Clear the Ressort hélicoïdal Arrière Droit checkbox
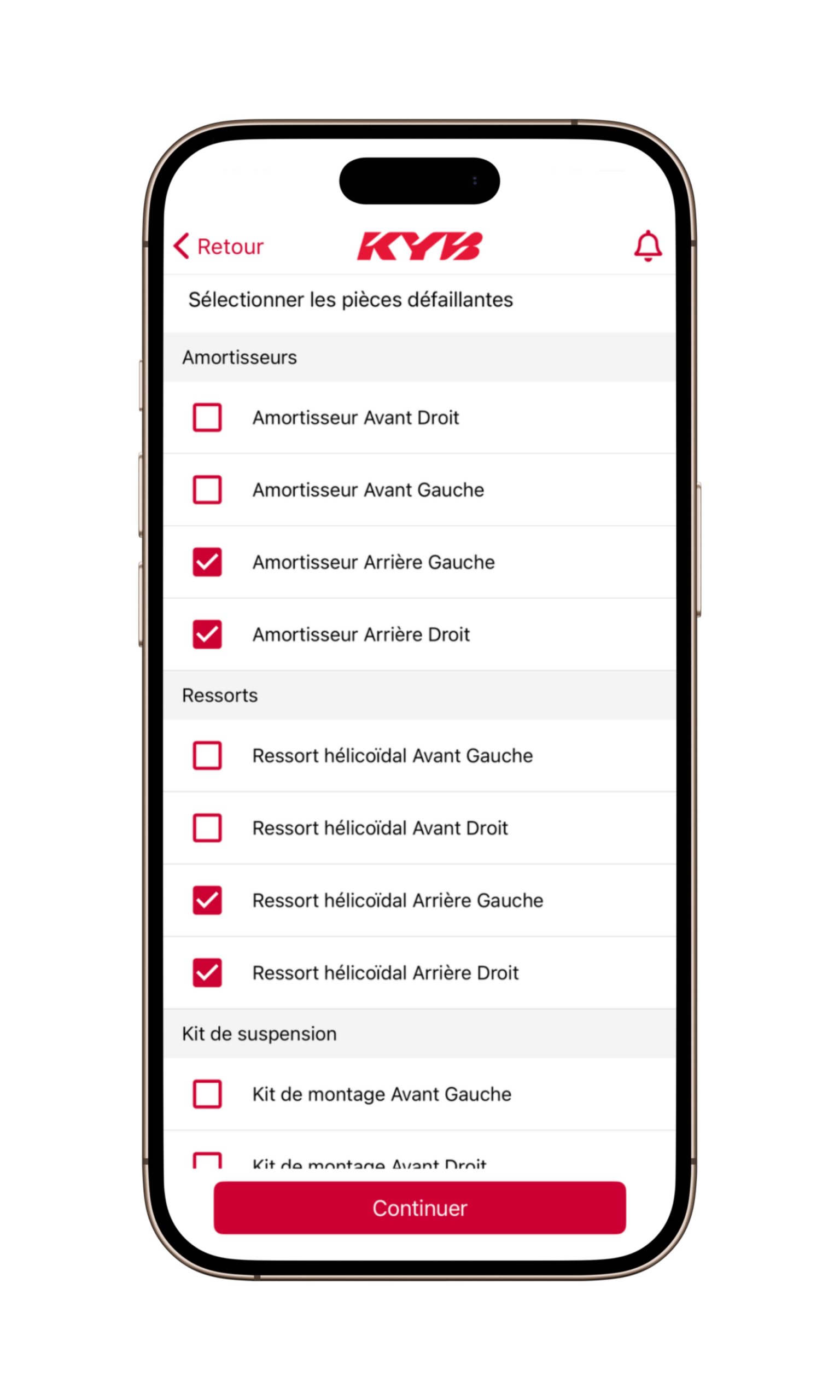840x1400 pixels. click(207, 973)
